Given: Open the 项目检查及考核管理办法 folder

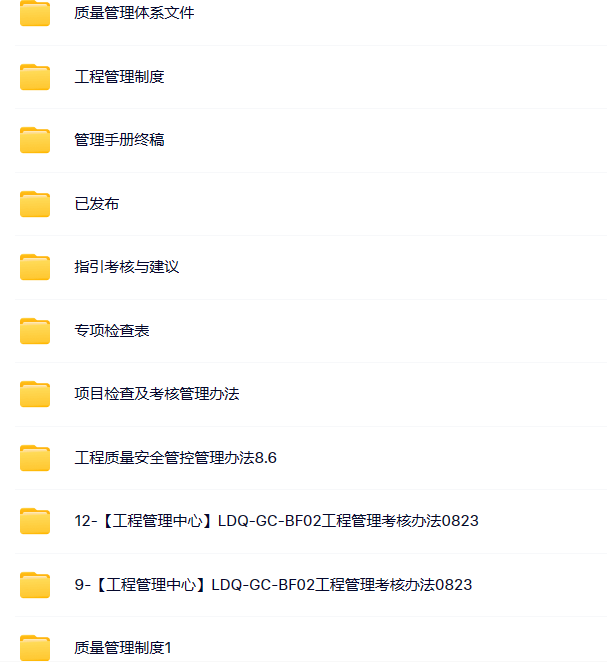Looking at the screenshot, I should coord(157,394).
